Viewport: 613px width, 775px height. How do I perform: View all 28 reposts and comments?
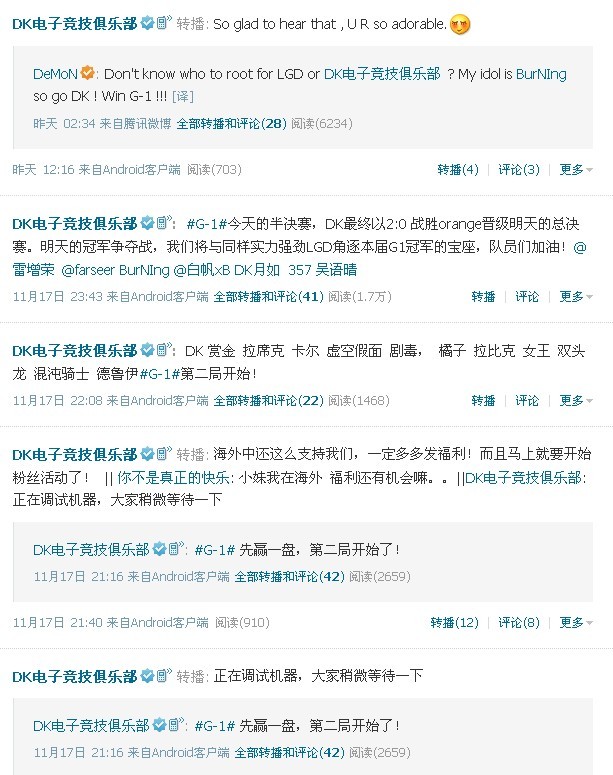231,123
